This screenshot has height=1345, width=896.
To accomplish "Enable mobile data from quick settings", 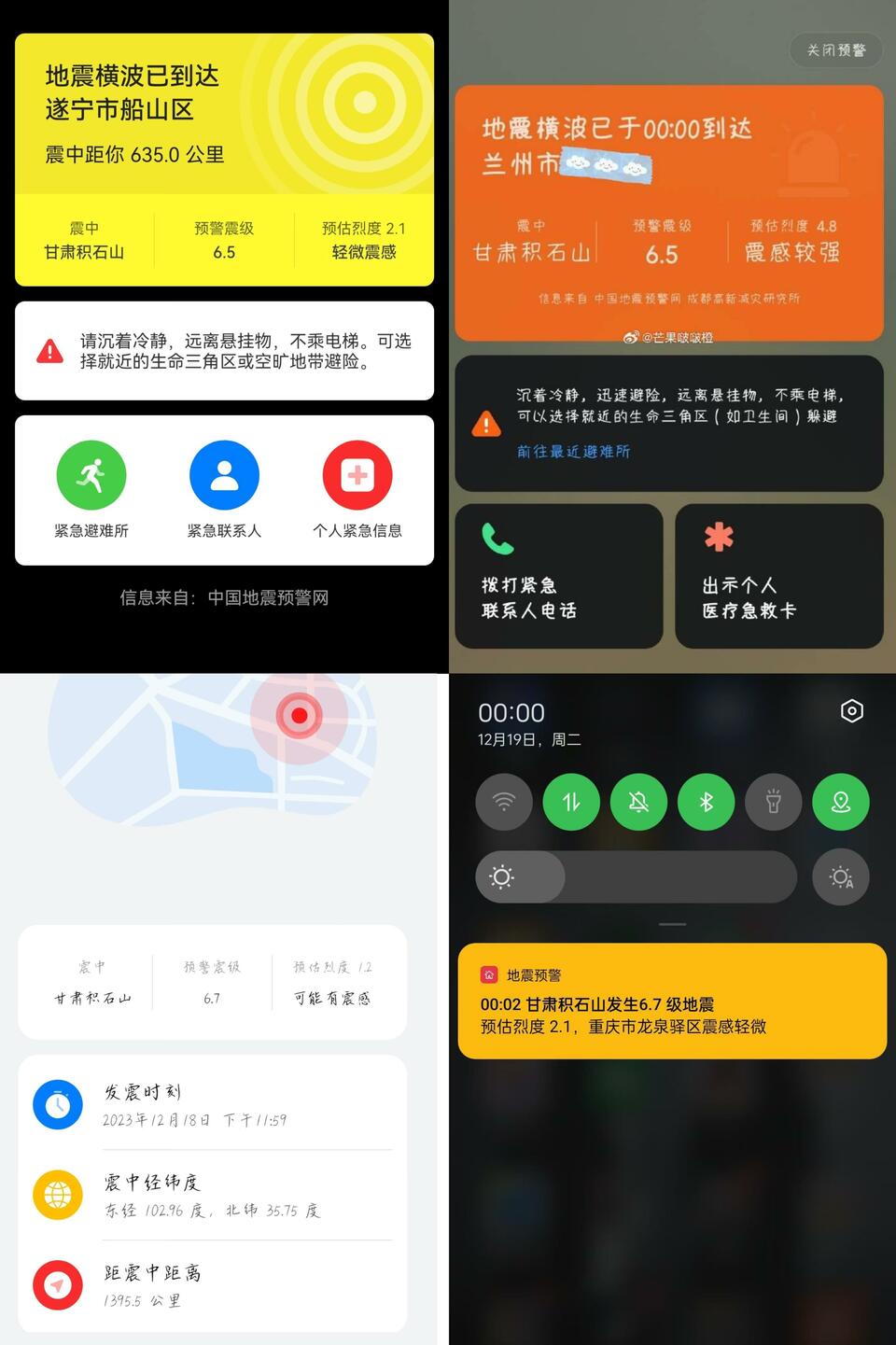I will pyautogui.click(x=571, y=802).
